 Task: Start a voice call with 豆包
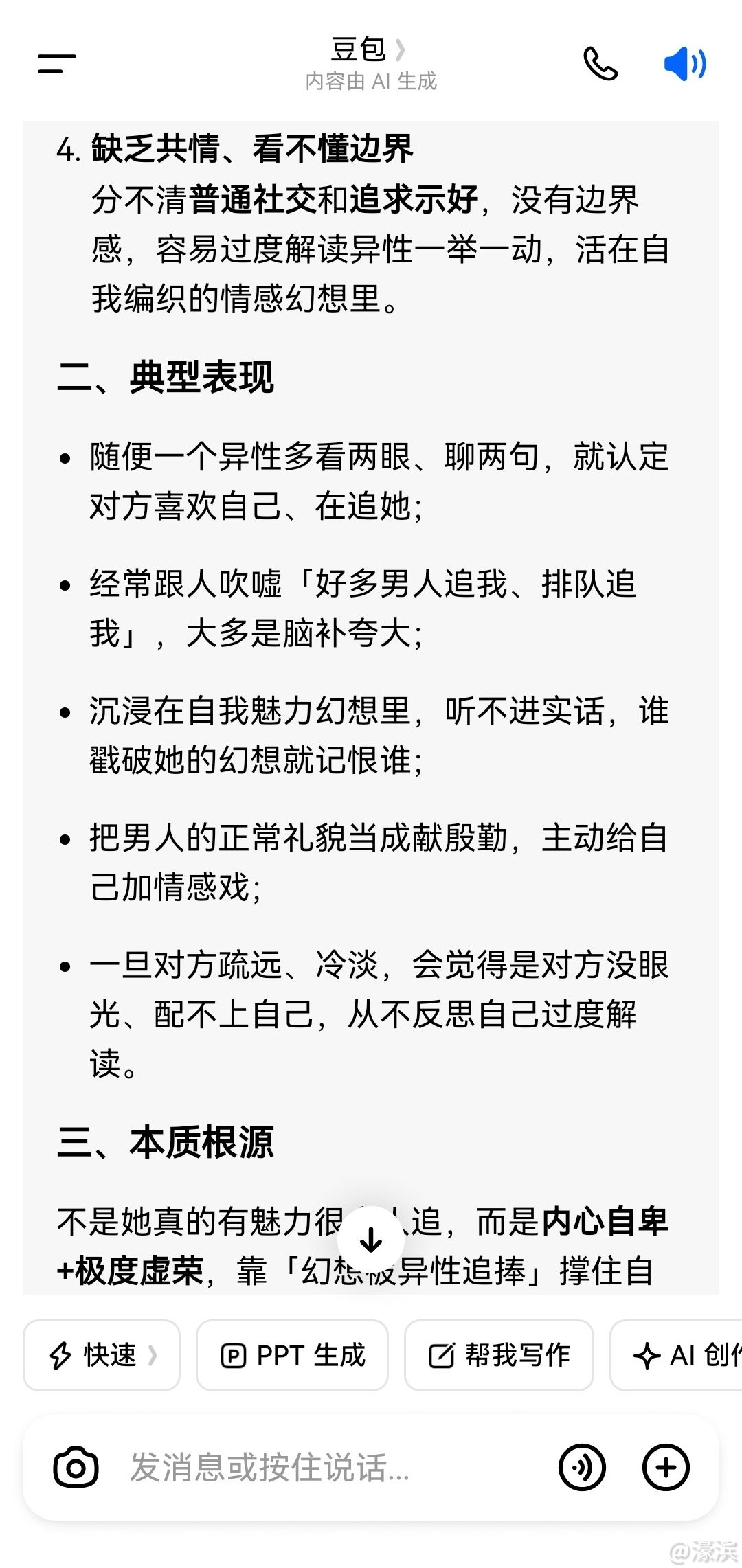coord(600,64)
